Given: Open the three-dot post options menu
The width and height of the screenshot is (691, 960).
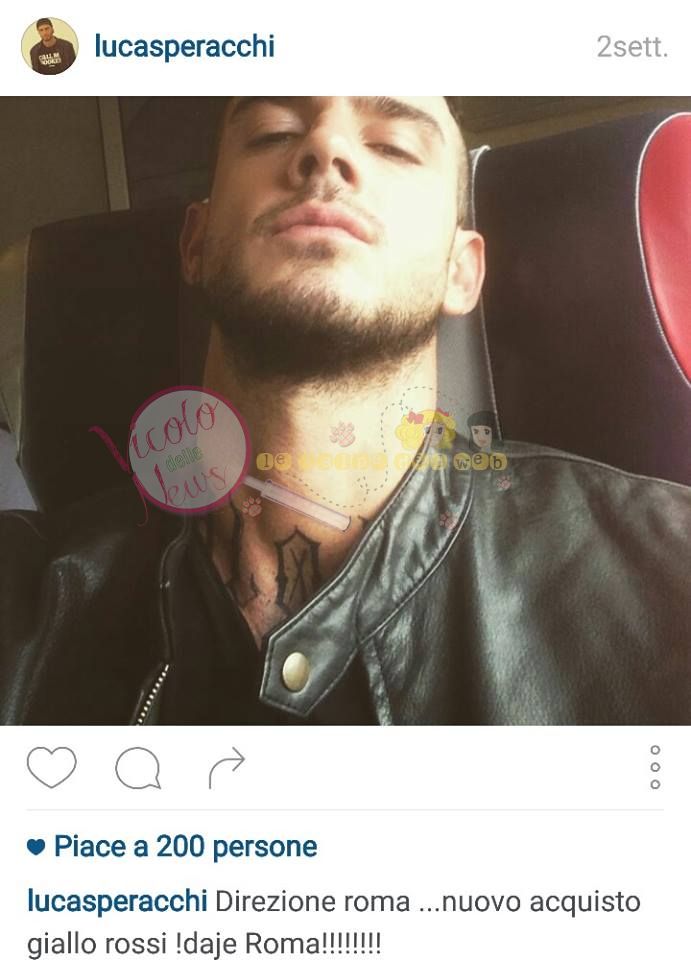Looking at the screenshot, I should click(x=655, y=767).
